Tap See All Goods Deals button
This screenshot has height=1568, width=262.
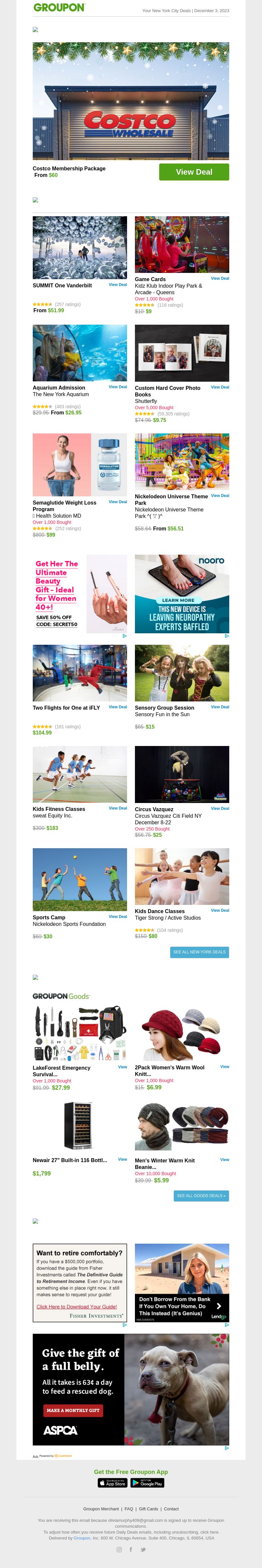click(201, 1195)
